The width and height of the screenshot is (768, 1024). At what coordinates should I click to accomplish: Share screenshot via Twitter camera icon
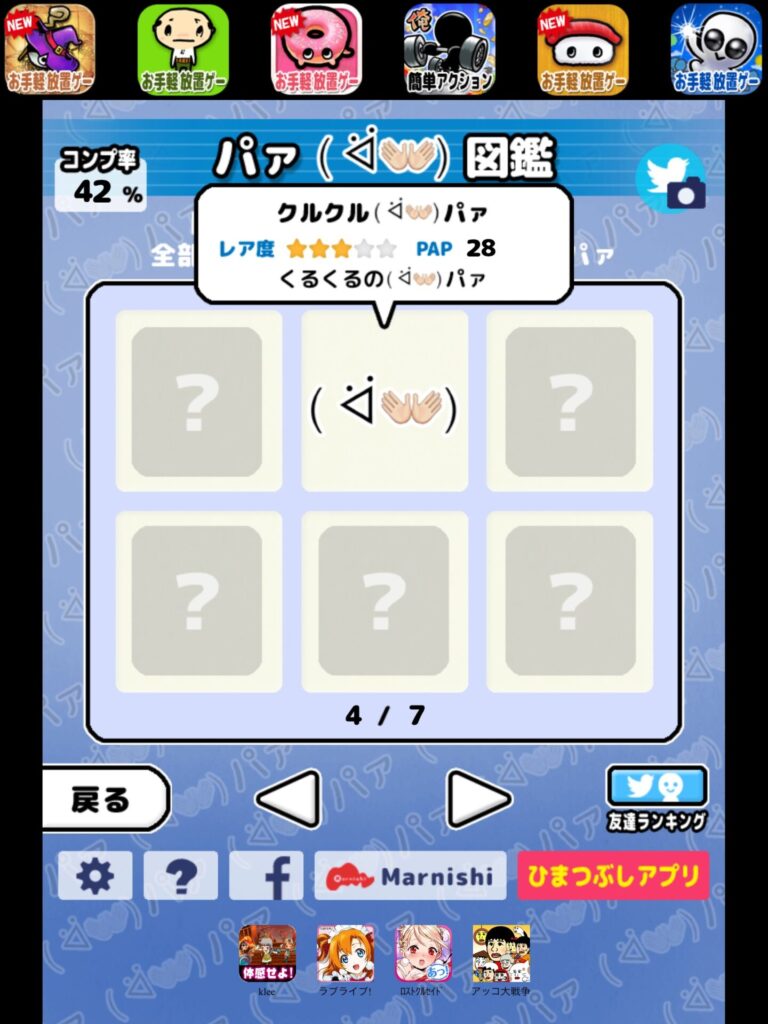[x=671, y=180]
